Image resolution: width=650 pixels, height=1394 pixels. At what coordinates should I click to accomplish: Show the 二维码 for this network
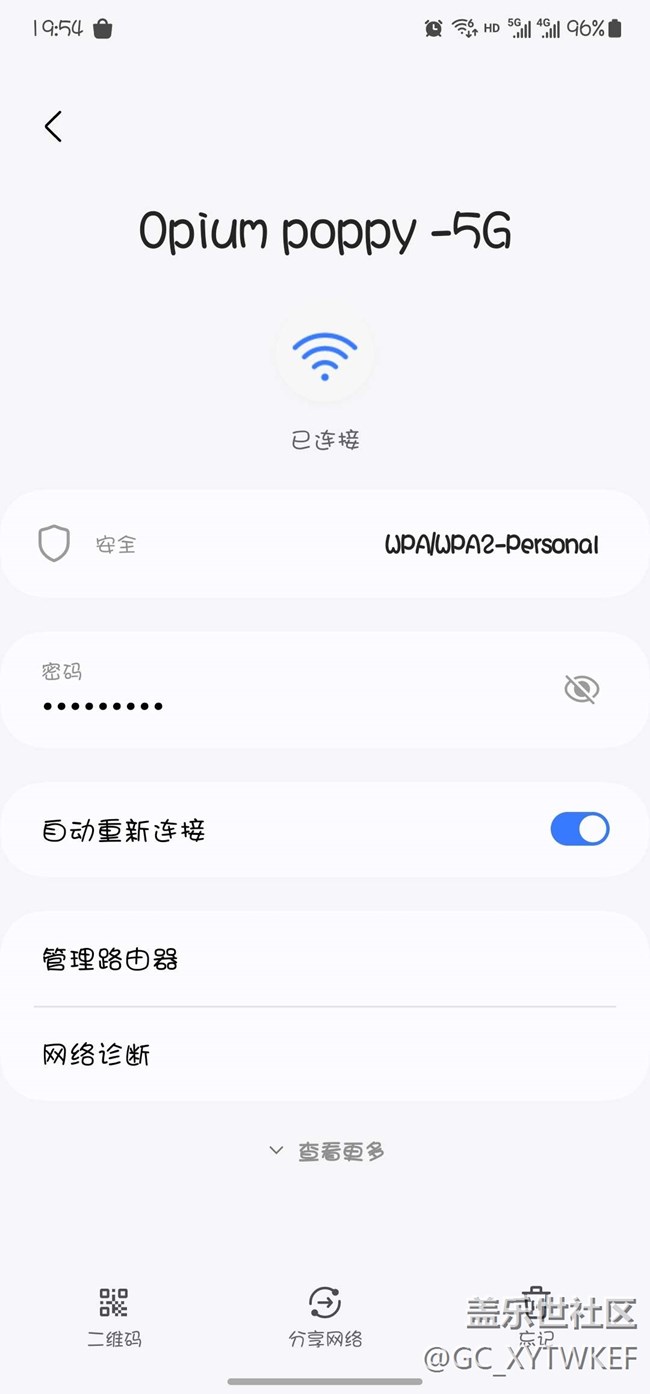(114, 1318)
